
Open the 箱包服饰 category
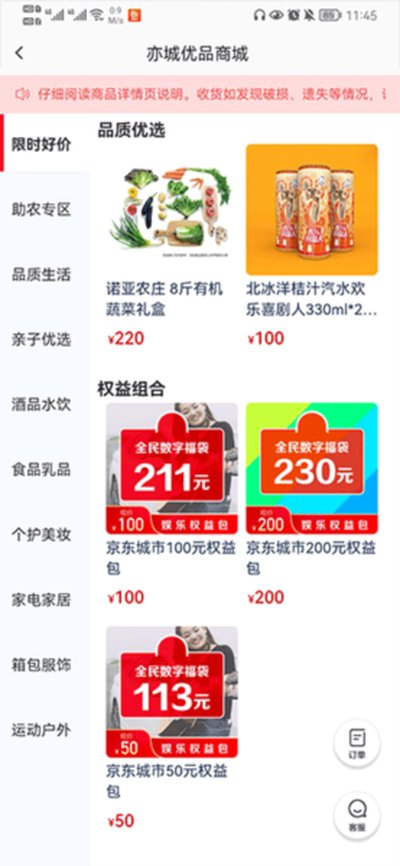(x=42, y=664)
